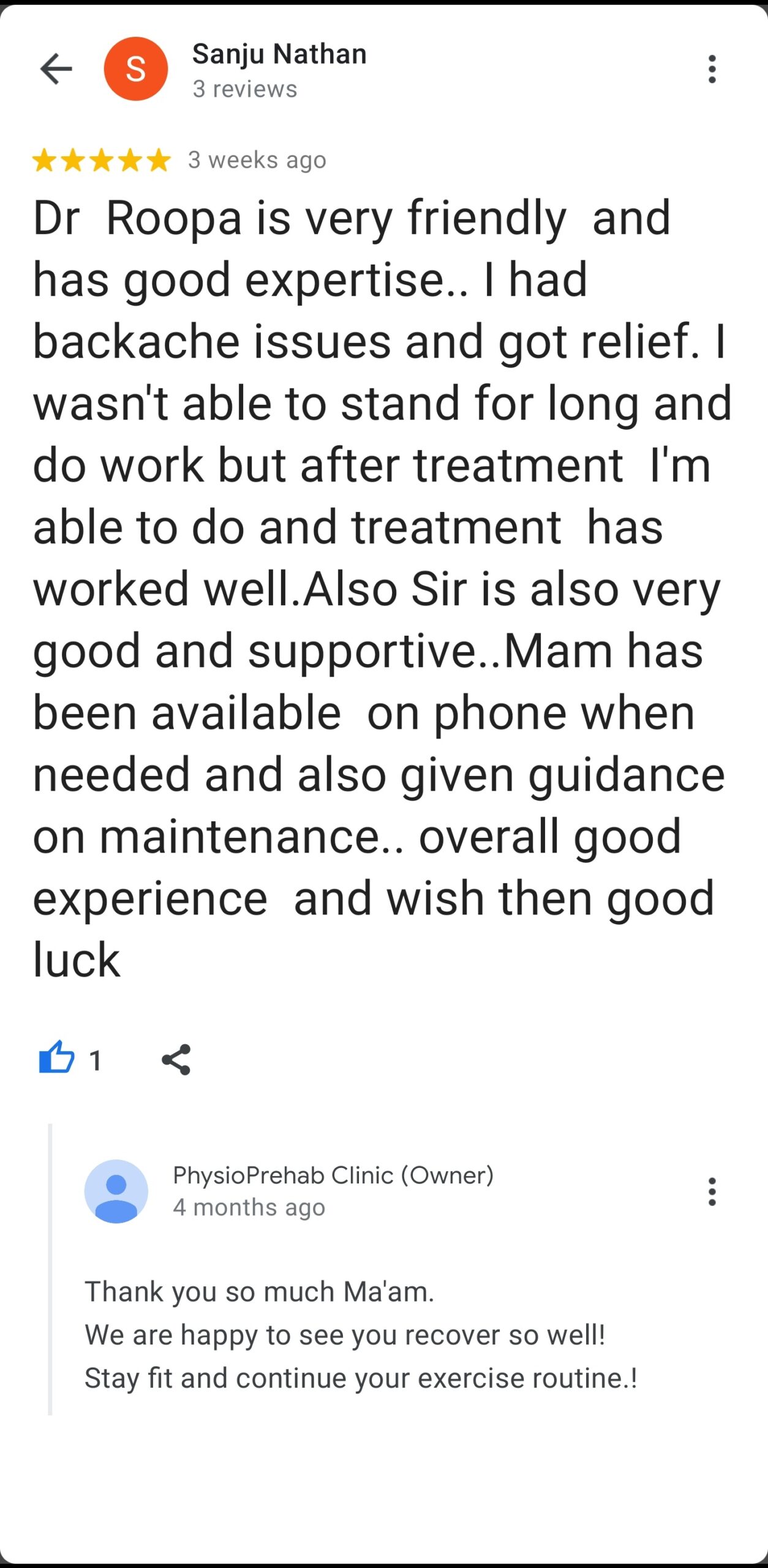Open options menu on PhysioPrehab Clinic's reply
This screenshot has height=1568, width=768.
coord(712,1192)
